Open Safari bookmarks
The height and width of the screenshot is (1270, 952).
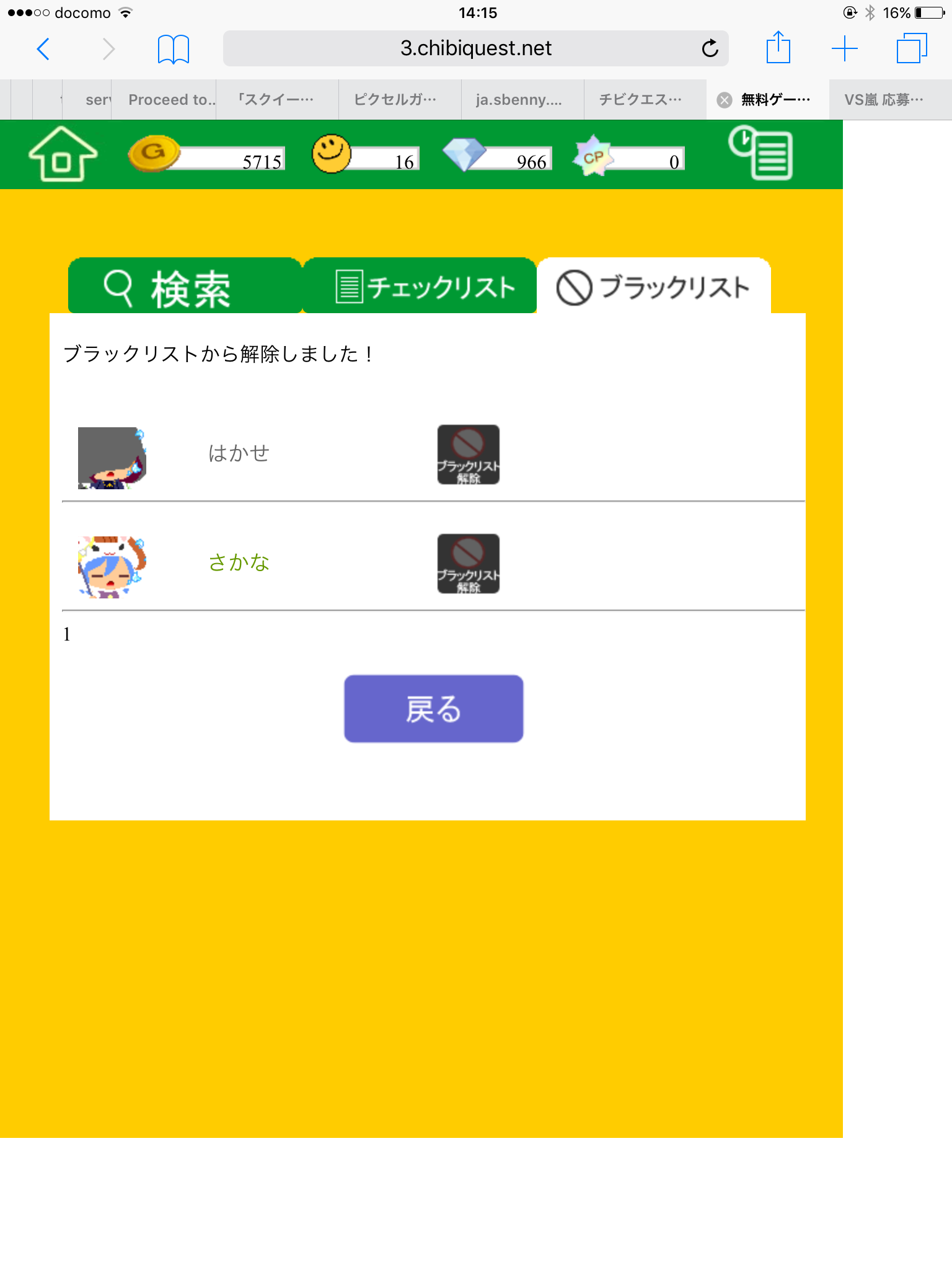173,48
